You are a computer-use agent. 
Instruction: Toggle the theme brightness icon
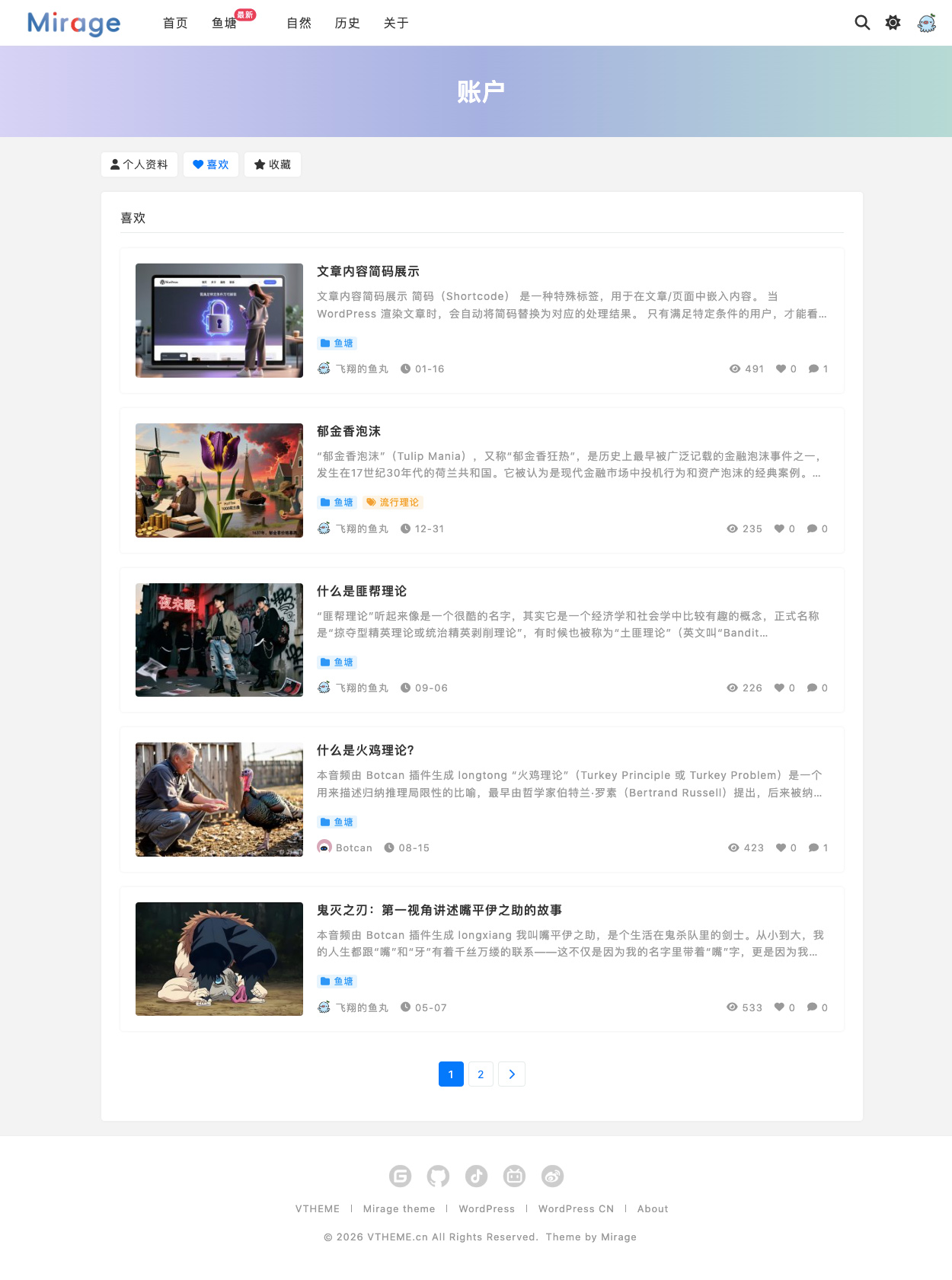click(893, 23)
